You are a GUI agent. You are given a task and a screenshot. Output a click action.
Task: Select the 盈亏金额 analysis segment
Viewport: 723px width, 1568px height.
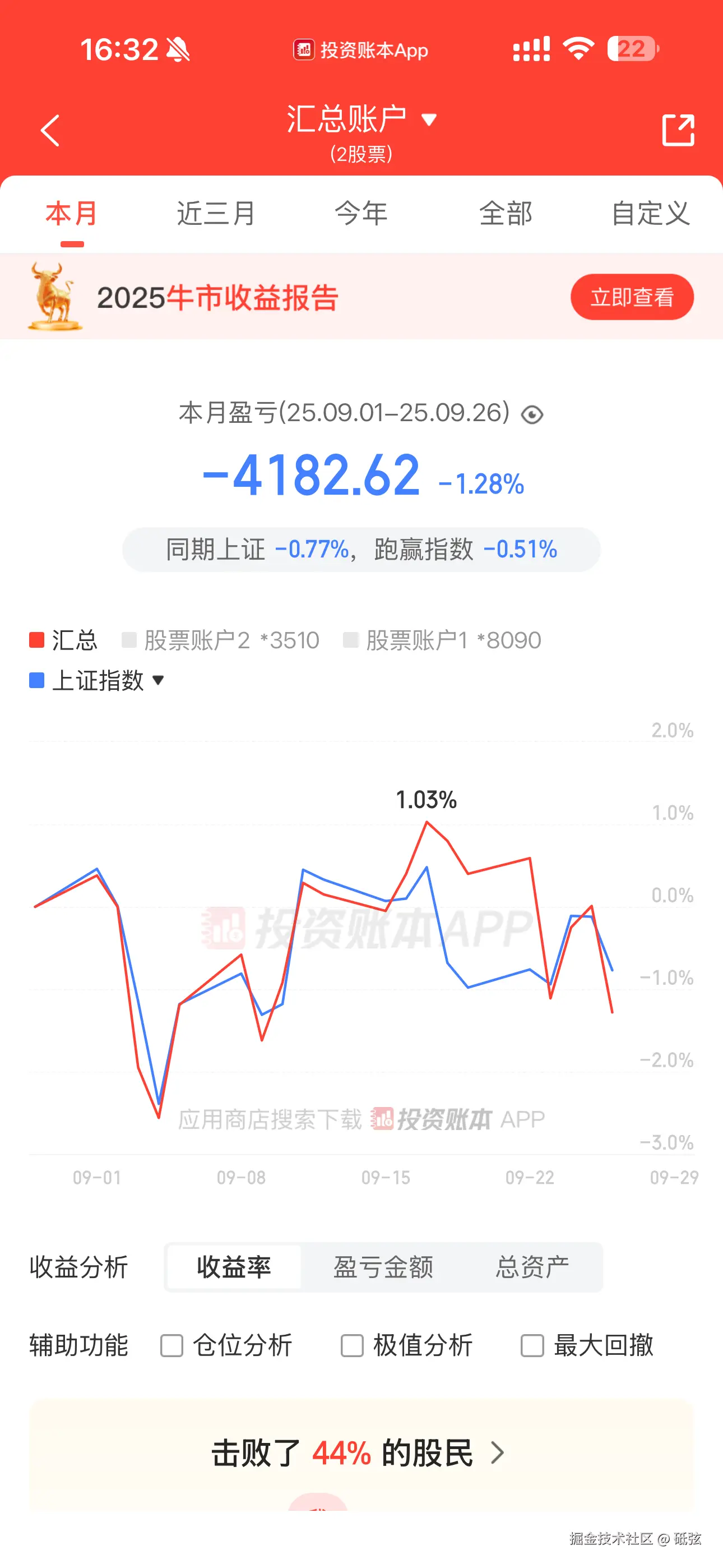click(x=383, y=1267)
